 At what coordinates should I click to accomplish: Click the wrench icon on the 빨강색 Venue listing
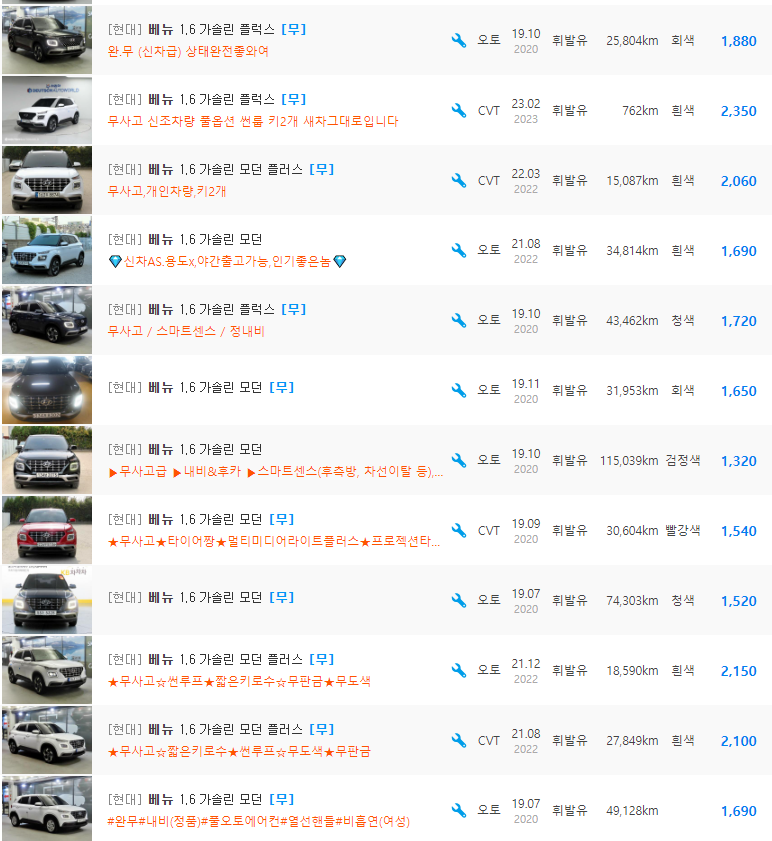(459, 528)
